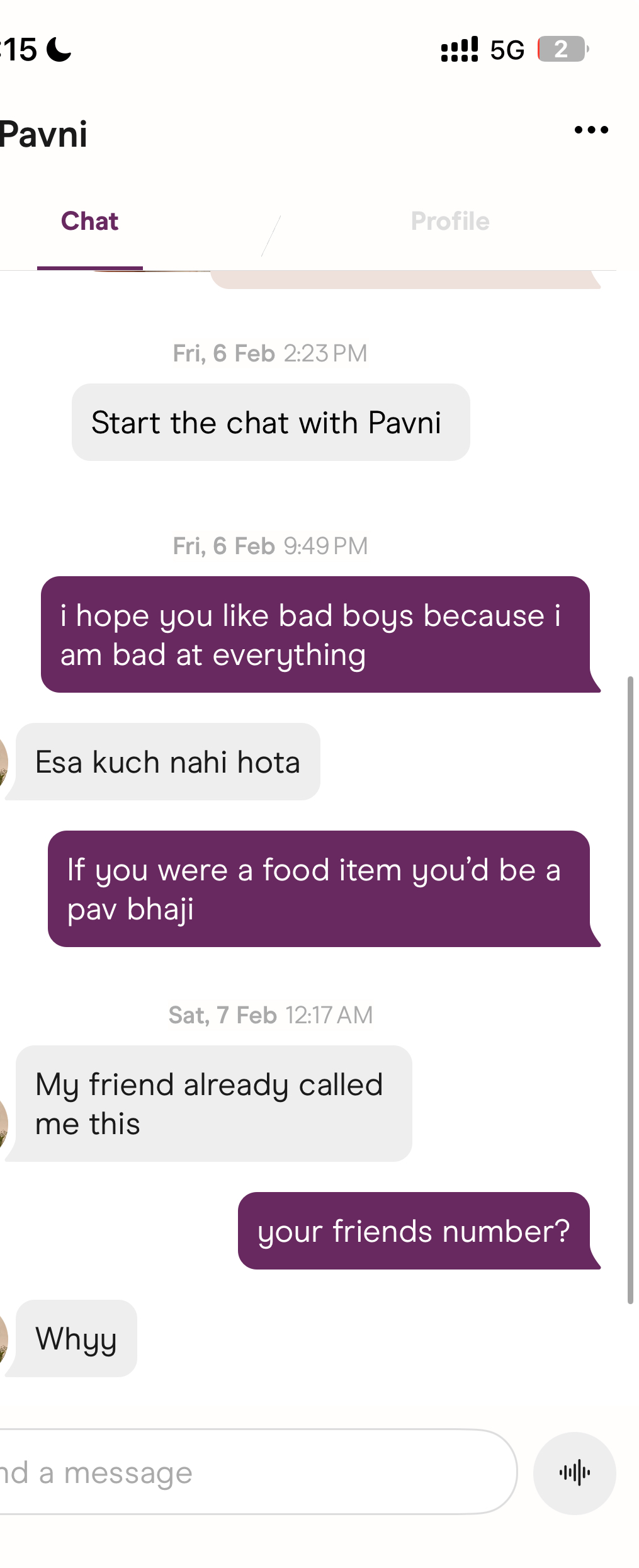Focus the send a message field
The height and width of the screenshot is (1568, 639).
252,1473
